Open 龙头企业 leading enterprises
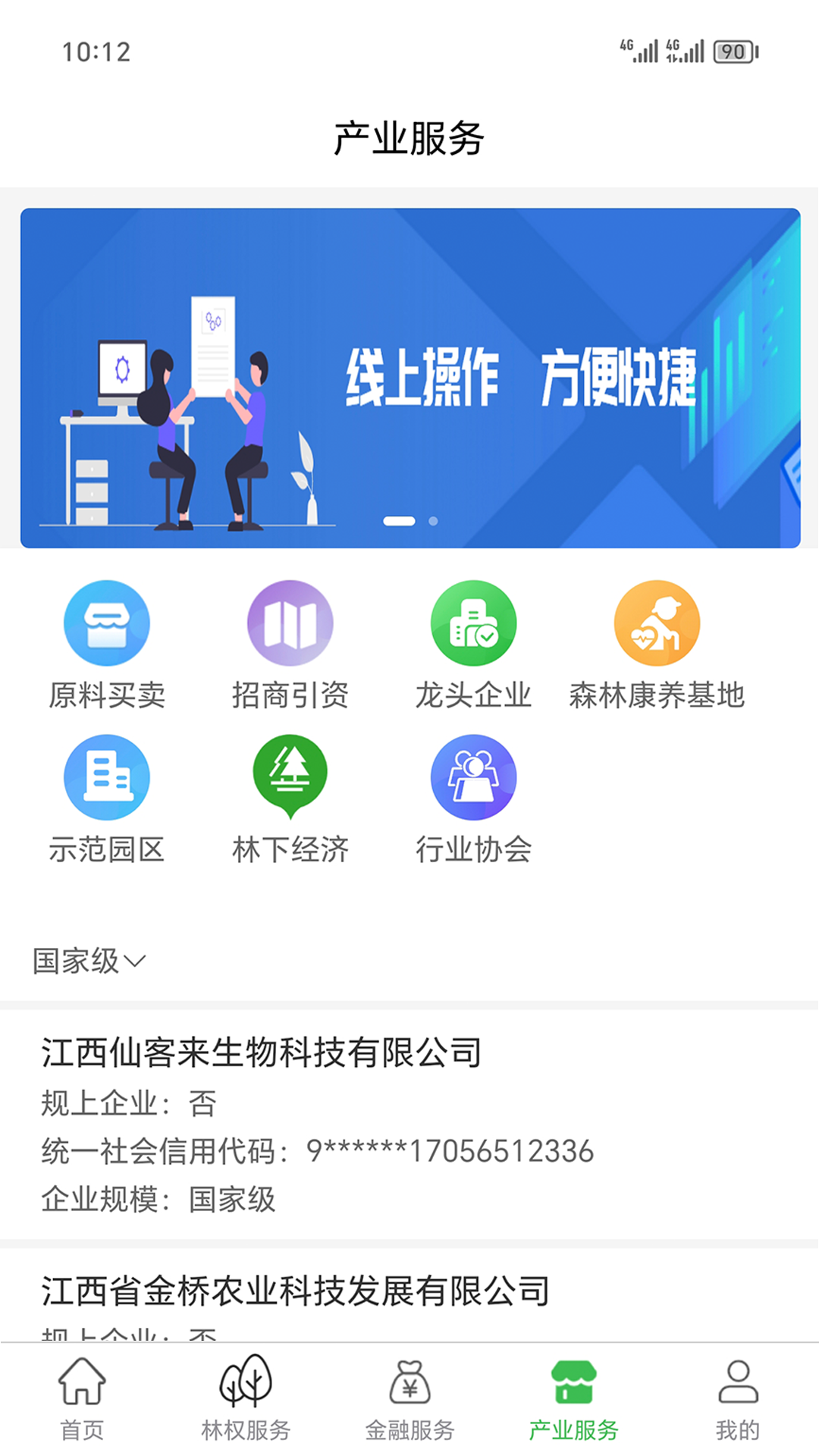 [x=474, y=645]
